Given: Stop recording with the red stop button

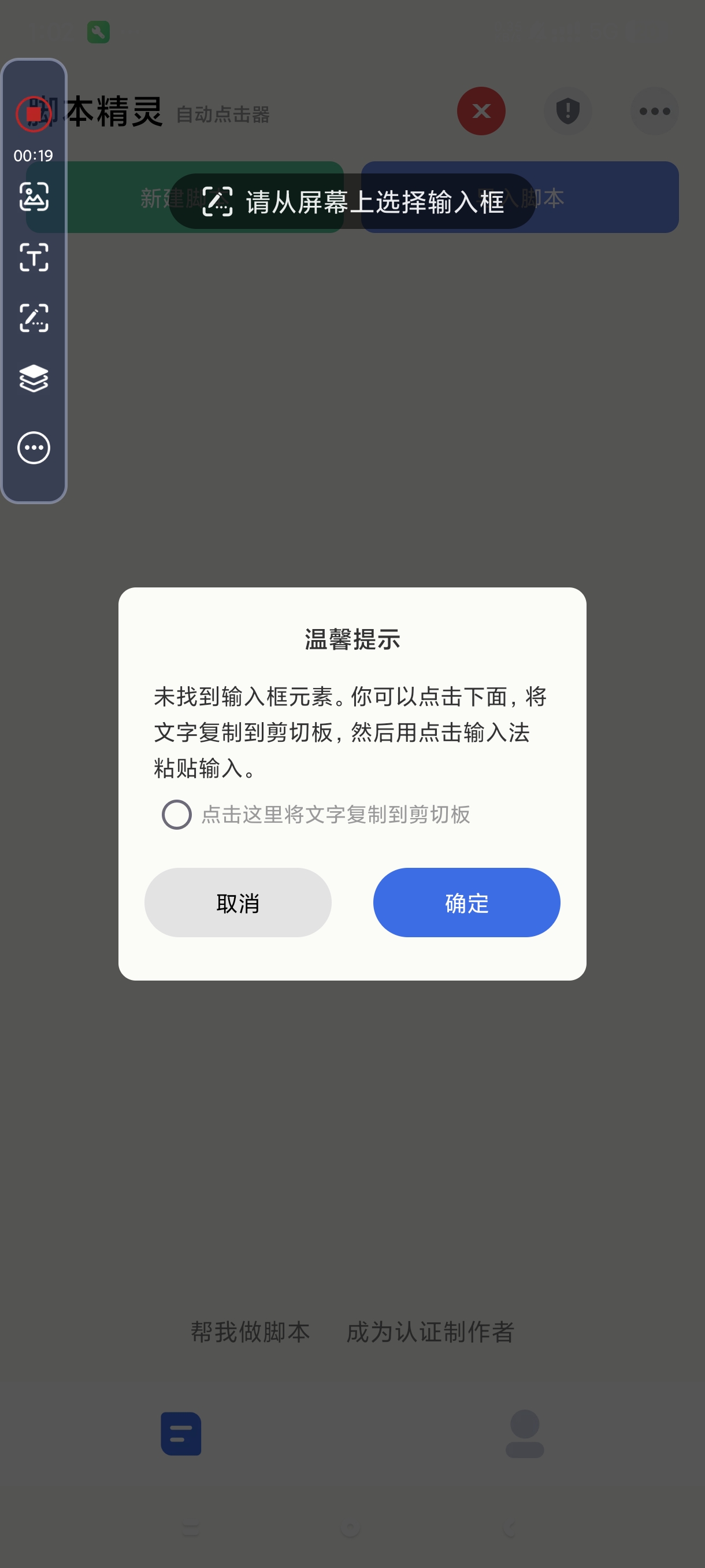Looking at the screenshot, I should (x=34, y=114).
